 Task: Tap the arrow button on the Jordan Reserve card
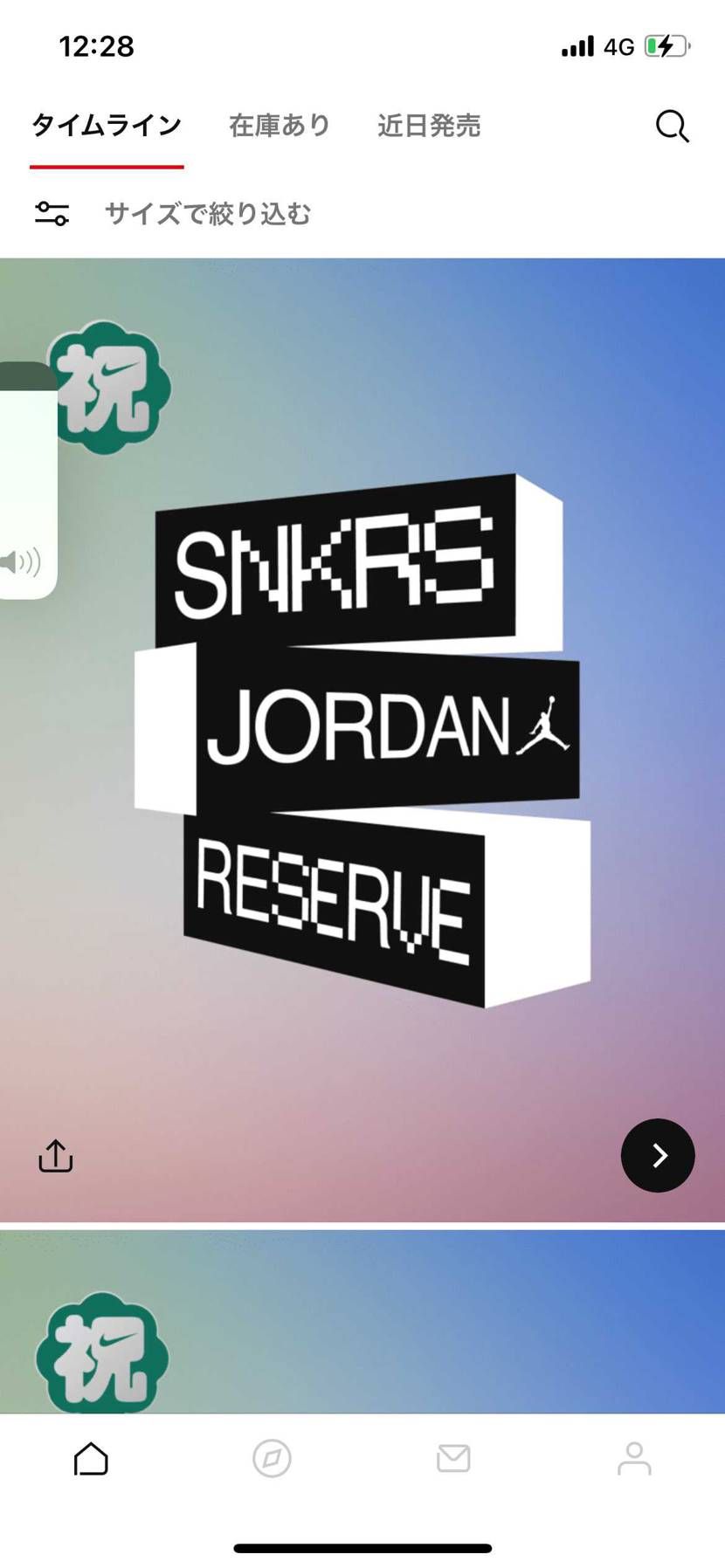tap(658, 1155)
